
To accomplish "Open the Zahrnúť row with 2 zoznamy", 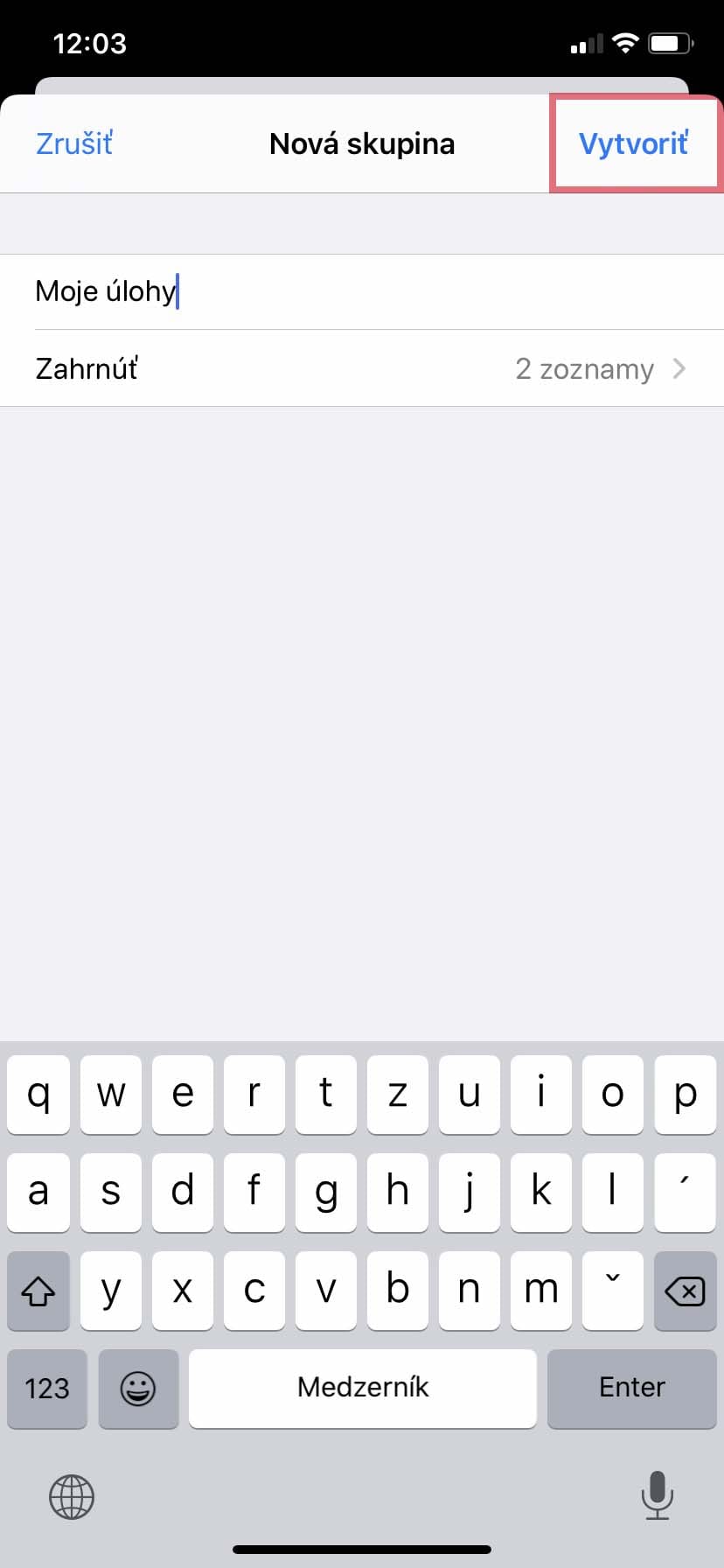I will pos(362,368).
